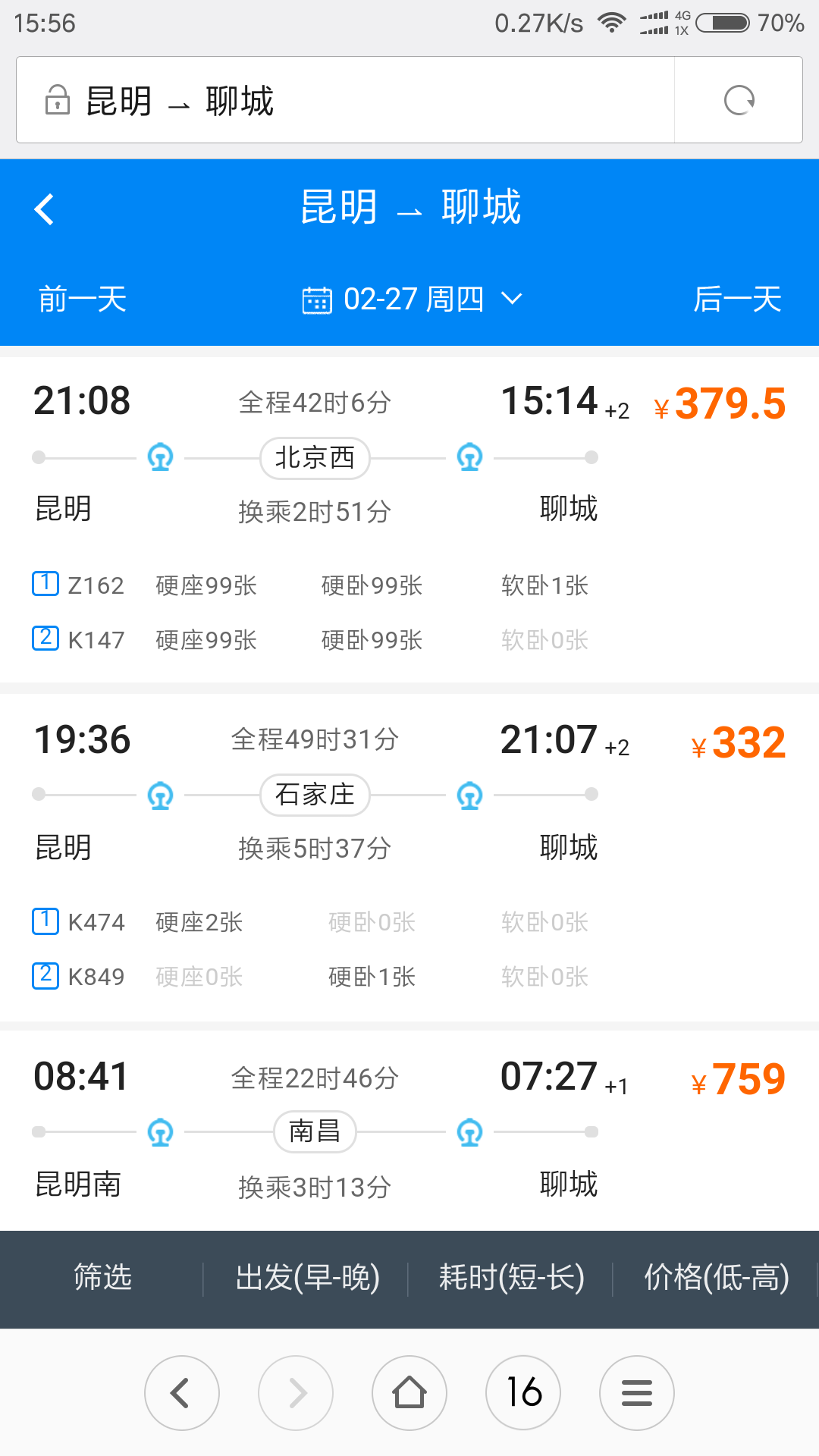
Task: Go back using the blue header arrow
Action: (x=45, y=209)
